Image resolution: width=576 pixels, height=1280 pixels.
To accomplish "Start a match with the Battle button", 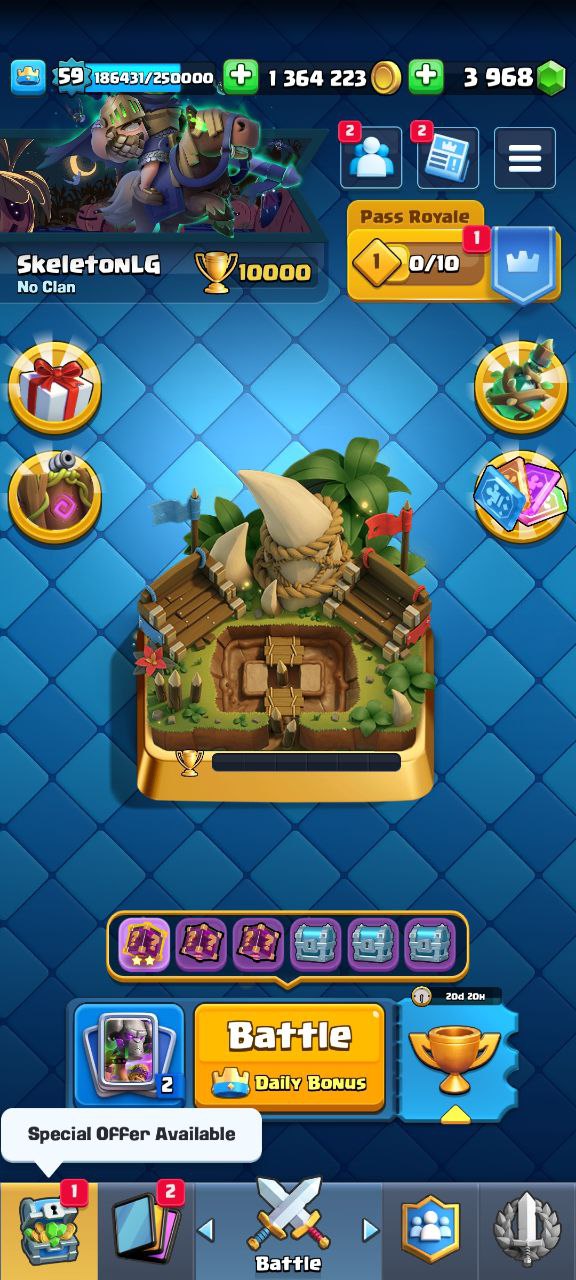I will tap(290, 1057).
